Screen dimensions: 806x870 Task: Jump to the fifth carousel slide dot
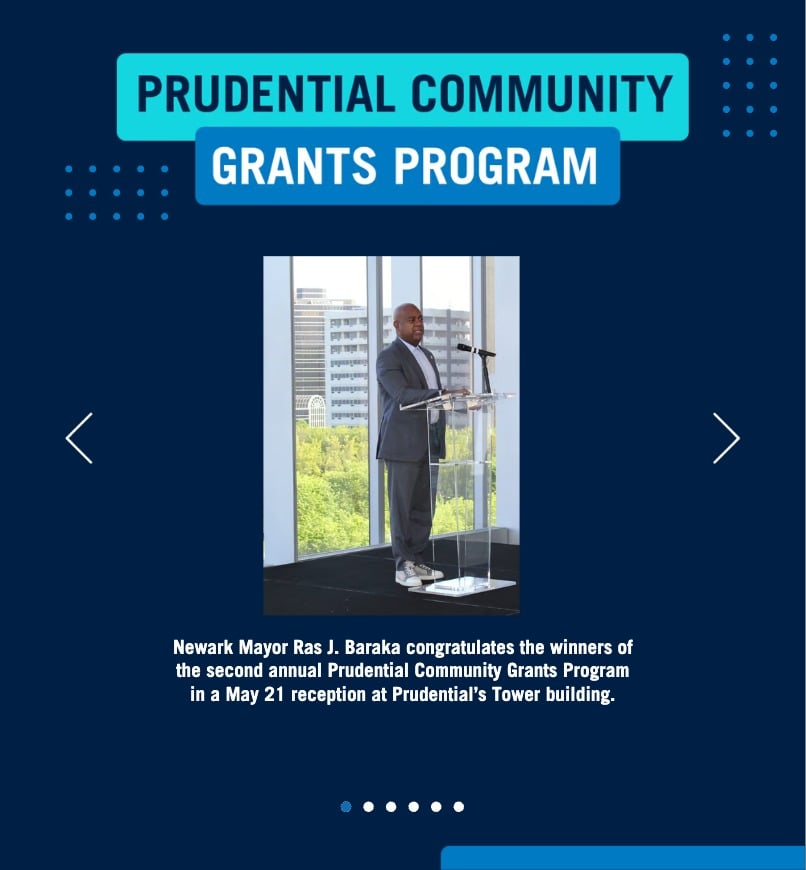coord(436,806)
